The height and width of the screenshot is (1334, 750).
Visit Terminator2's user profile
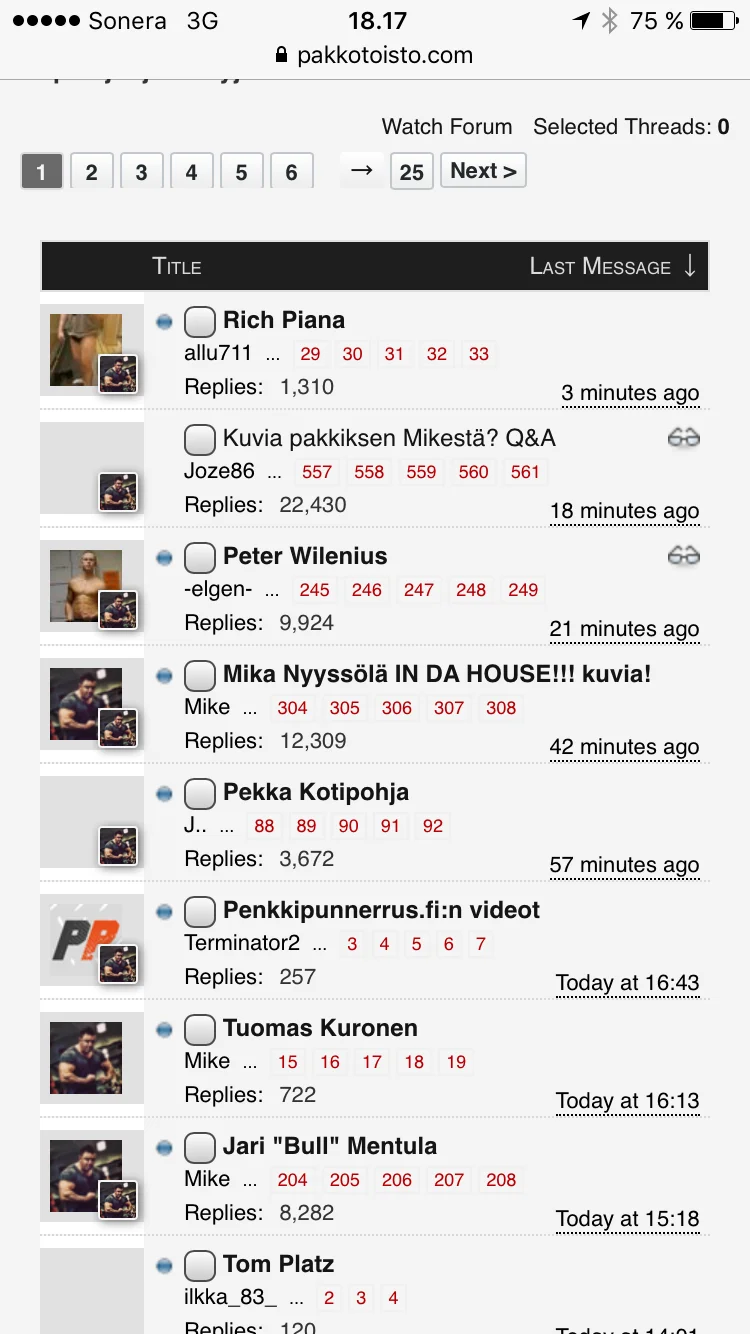tap(242, 943)
